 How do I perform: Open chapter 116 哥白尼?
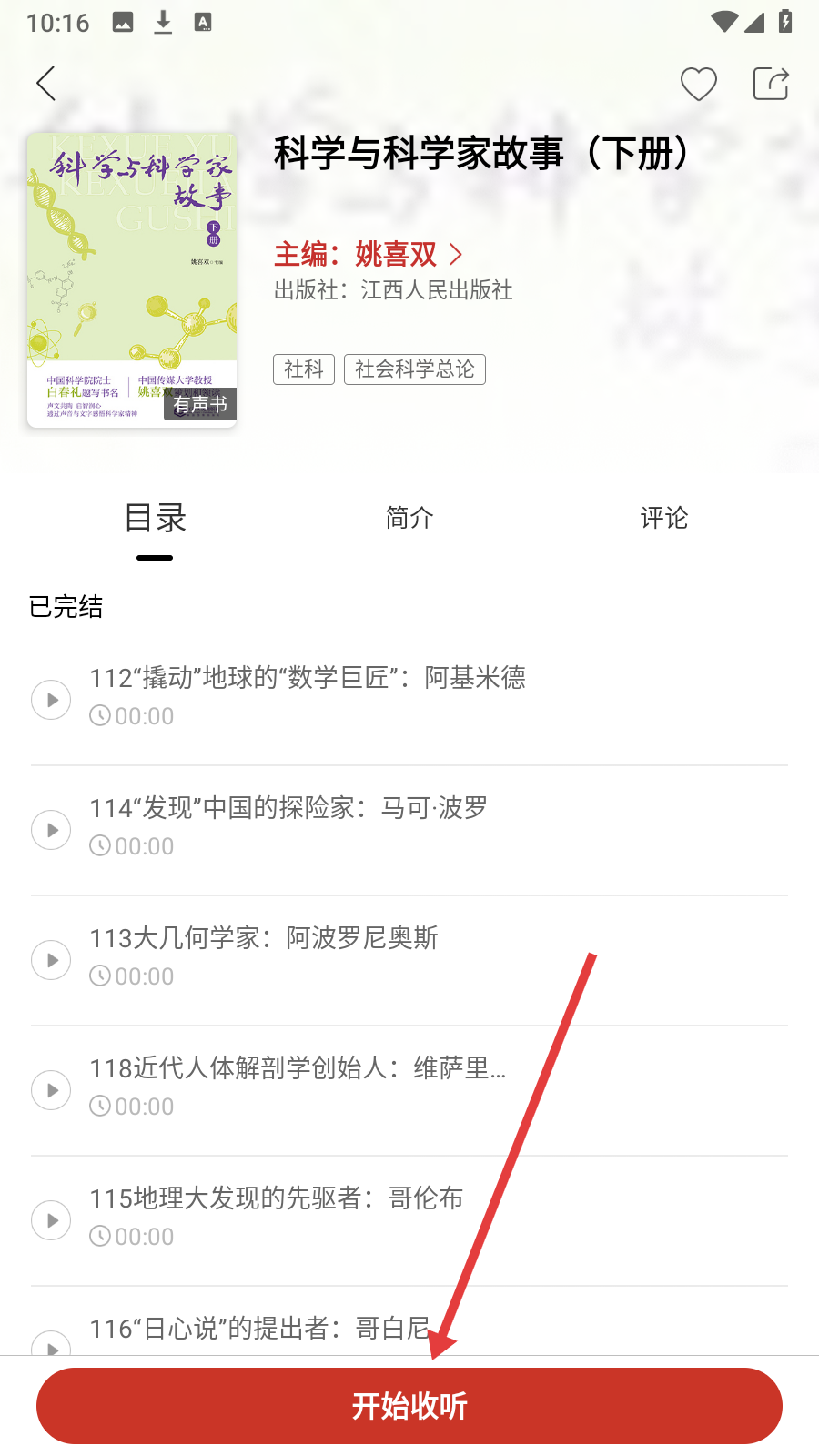pos(259,1329)
